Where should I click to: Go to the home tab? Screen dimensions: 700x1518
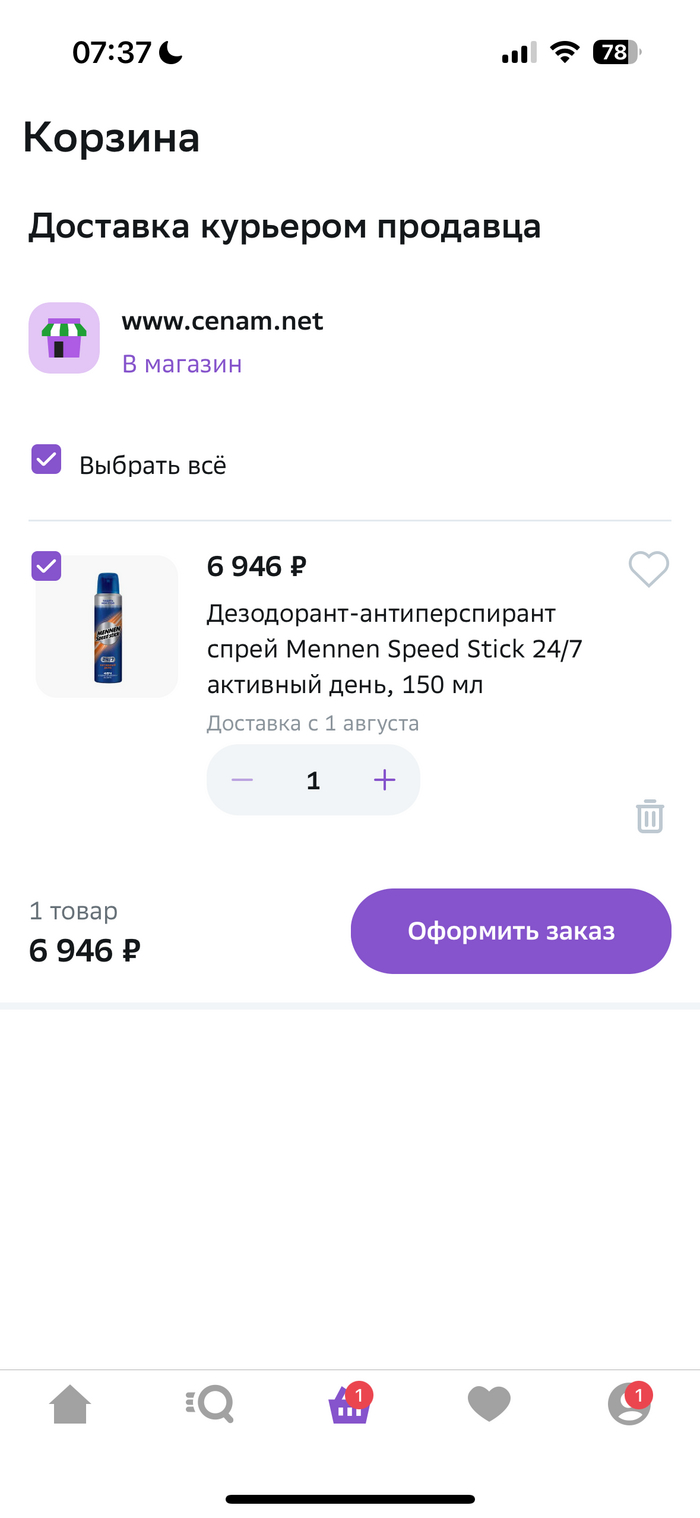(70, 1405)
